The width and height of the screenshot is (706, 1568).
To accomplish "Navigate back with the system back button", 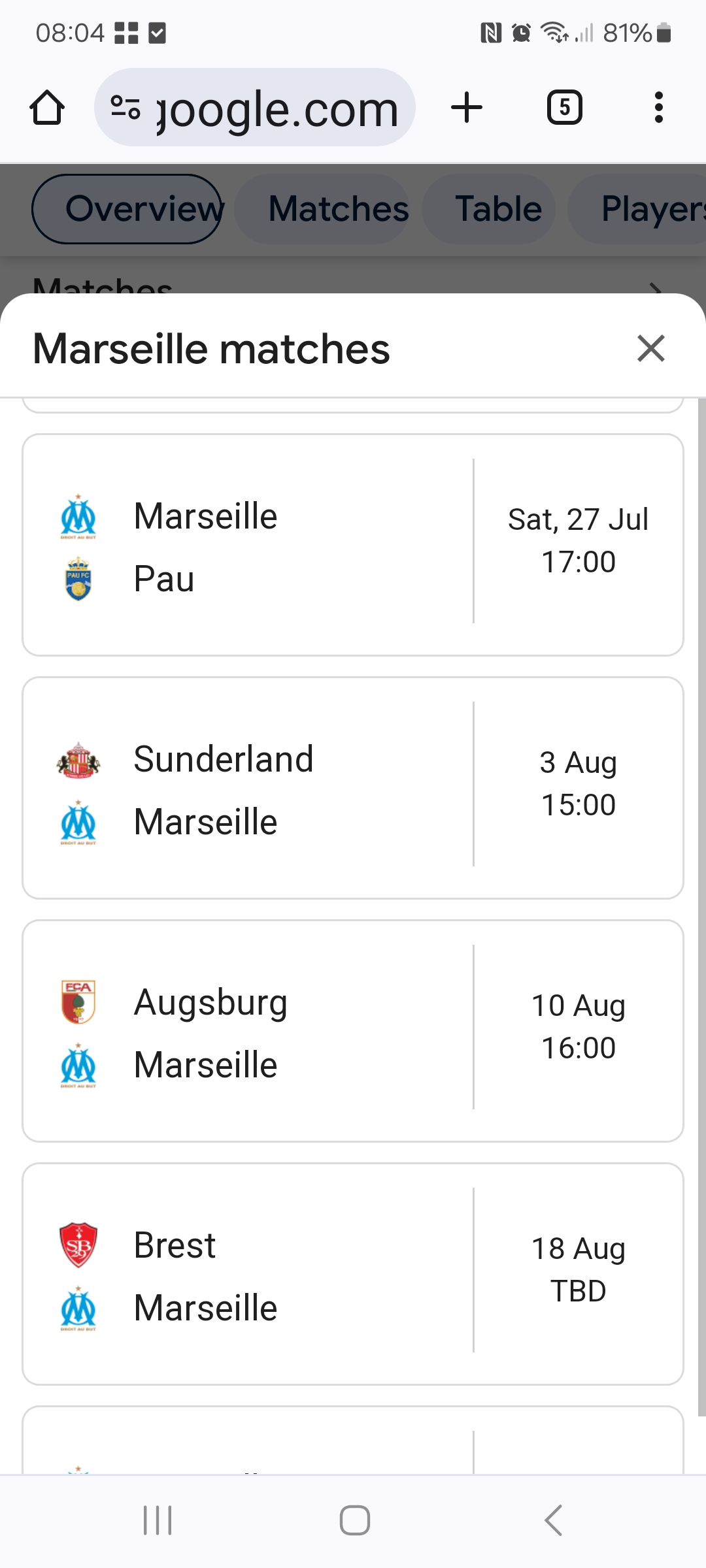I will click(553, 1520).
